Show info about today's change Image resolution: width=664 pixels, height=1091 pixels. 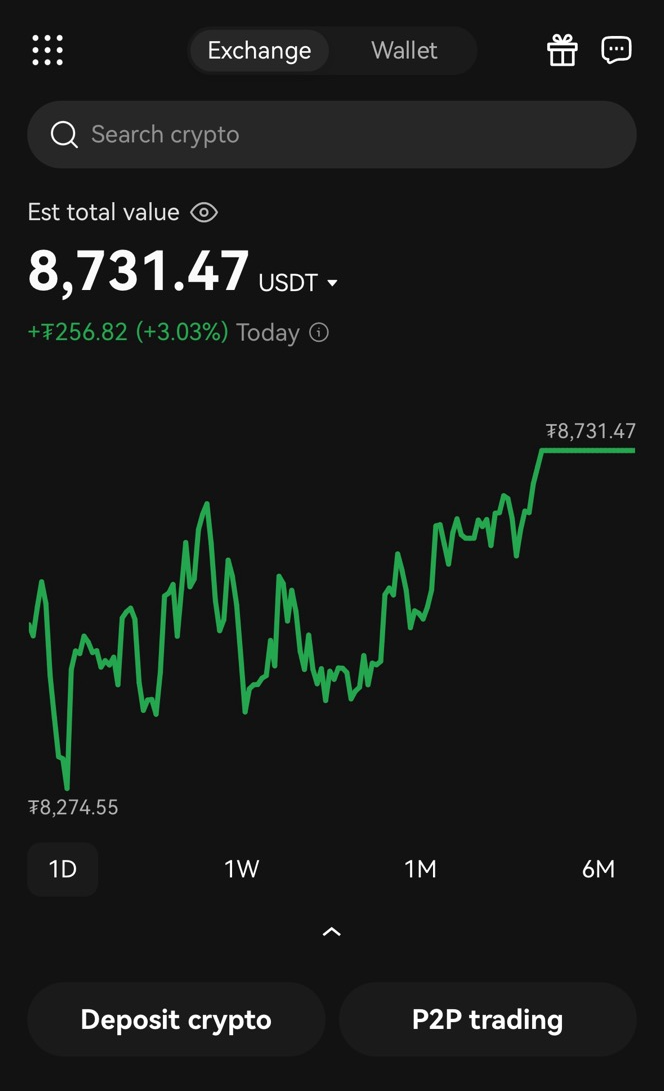[x=319, y=332]
